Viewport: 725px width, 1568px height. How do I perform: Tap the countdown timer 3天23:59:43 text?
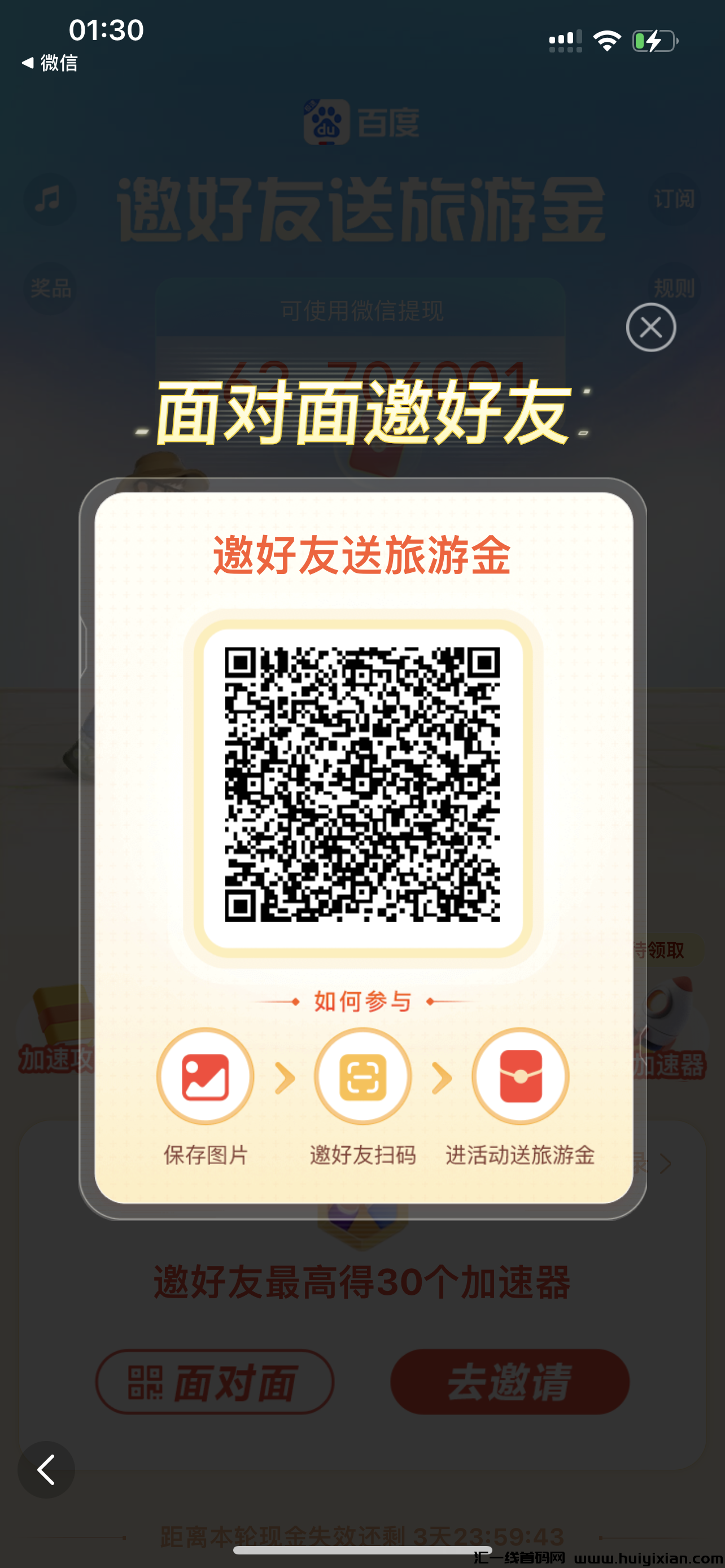362,1535
